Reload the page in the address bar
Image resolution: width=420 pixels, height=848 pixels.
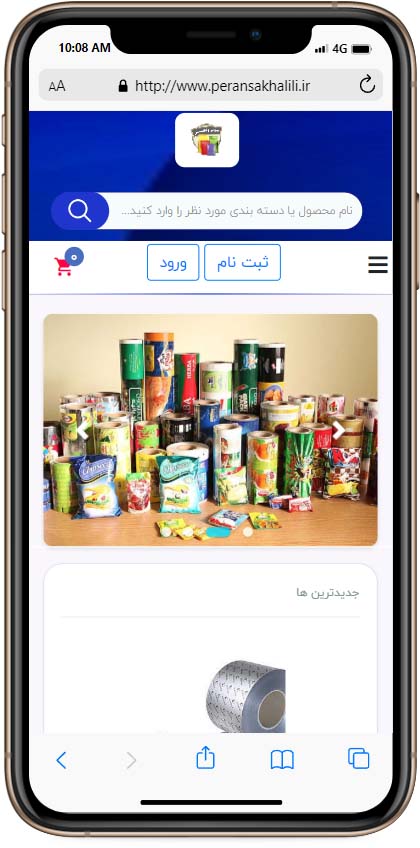(x=367, y=85)
